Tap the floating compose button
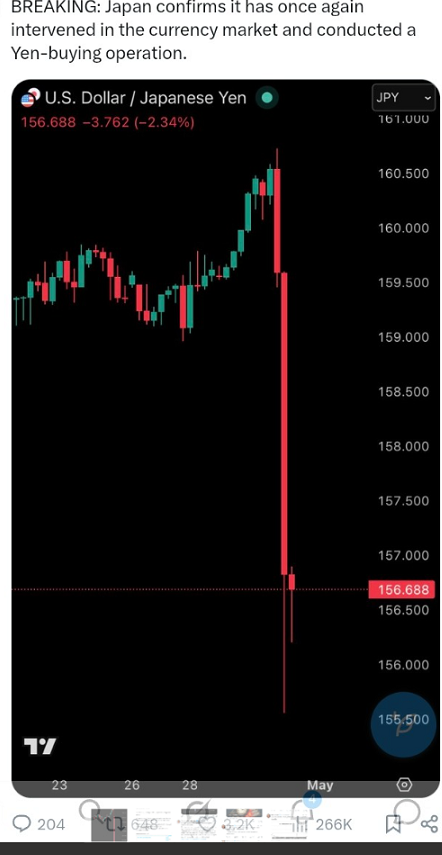The width and height of the screenshot is (442, 855). pyautogui.click(x=405, y=724)
